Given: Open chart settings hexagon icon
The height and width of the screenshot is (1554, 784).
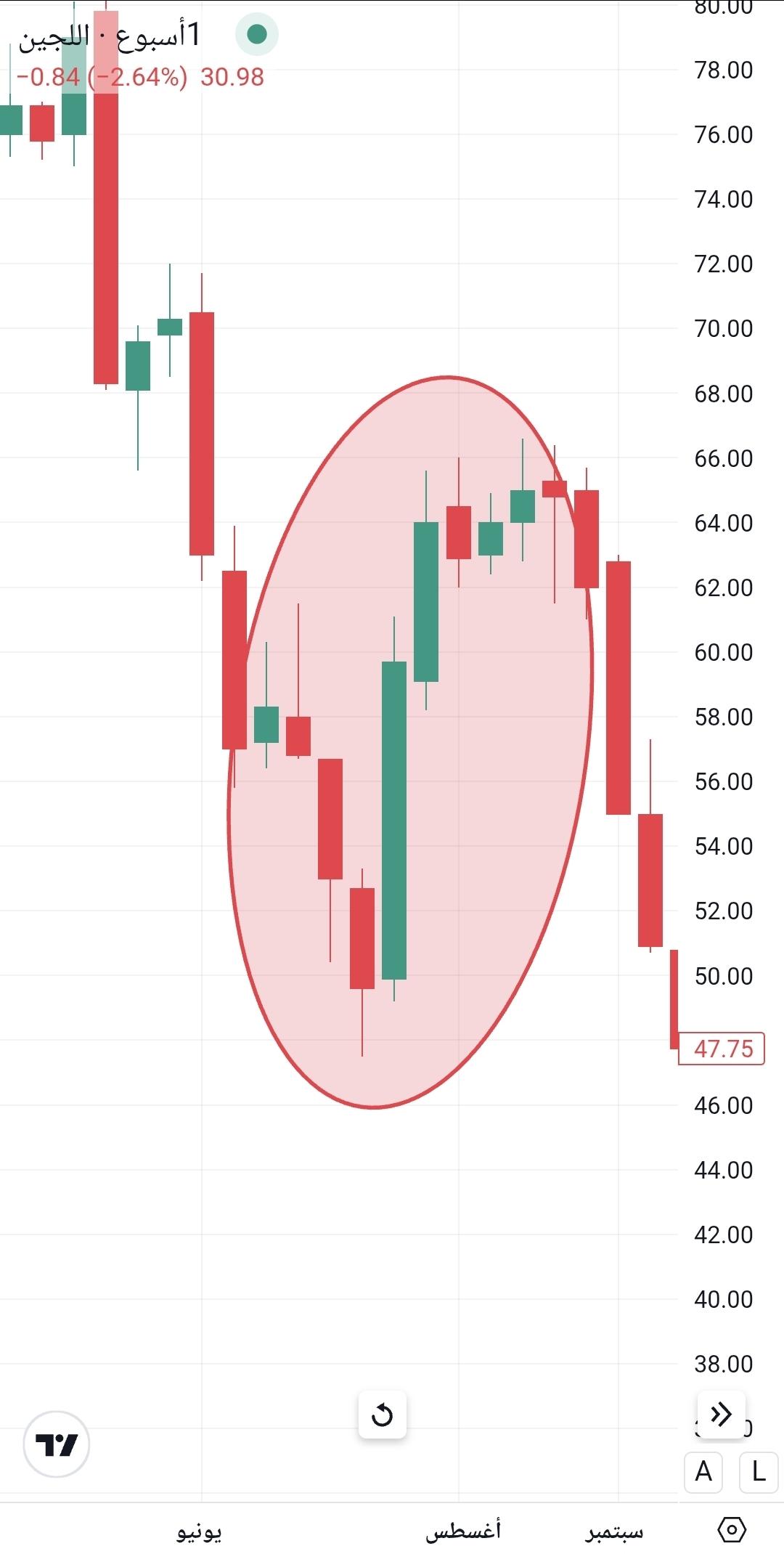Looking at the screenshot, I should [731, 1530].
